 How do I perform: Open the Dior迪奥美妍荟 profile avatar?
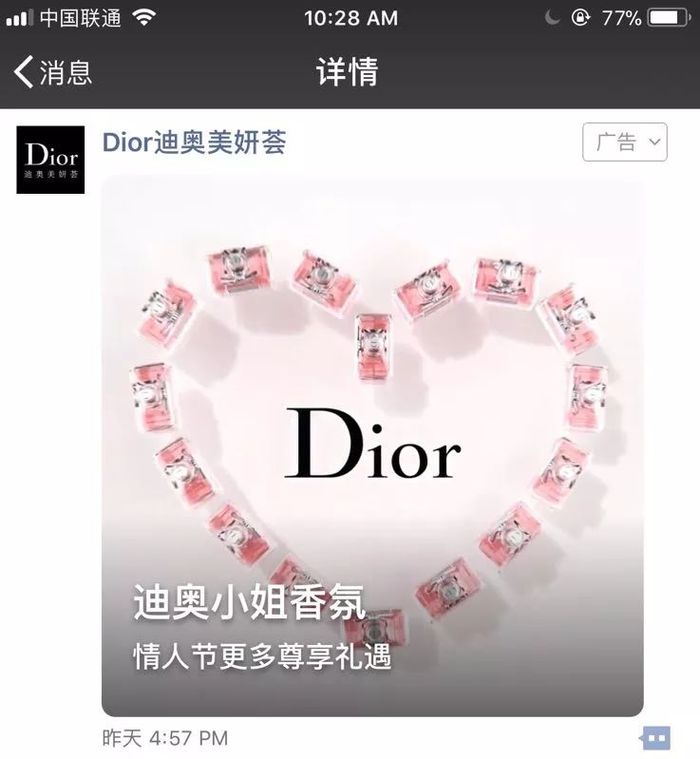coord(50,160)
